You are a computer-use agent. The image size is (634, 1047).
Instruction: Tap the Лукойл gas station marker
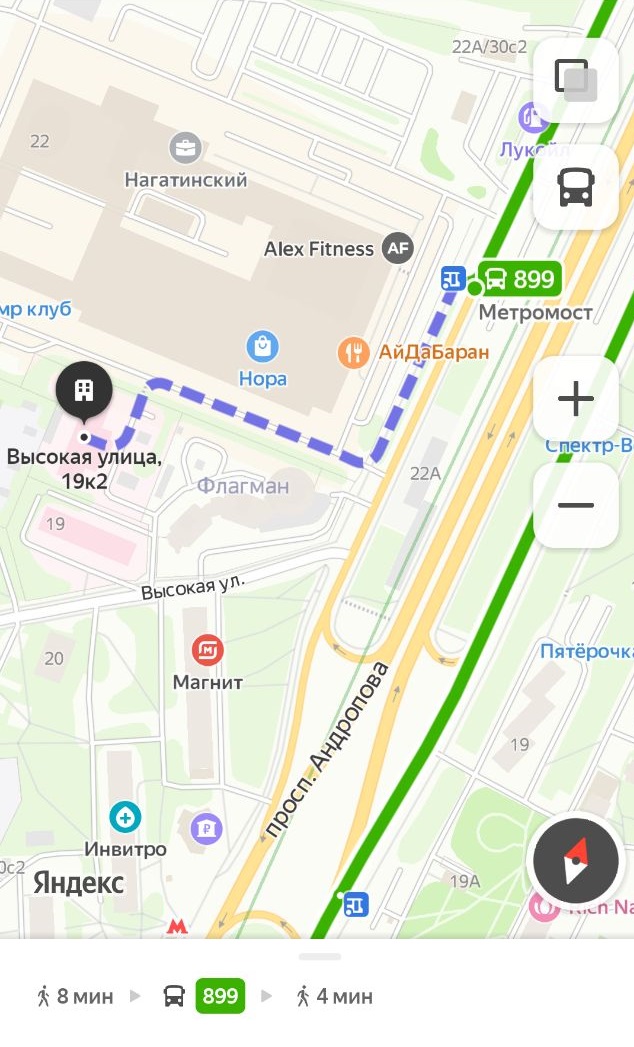pos(534,119)
